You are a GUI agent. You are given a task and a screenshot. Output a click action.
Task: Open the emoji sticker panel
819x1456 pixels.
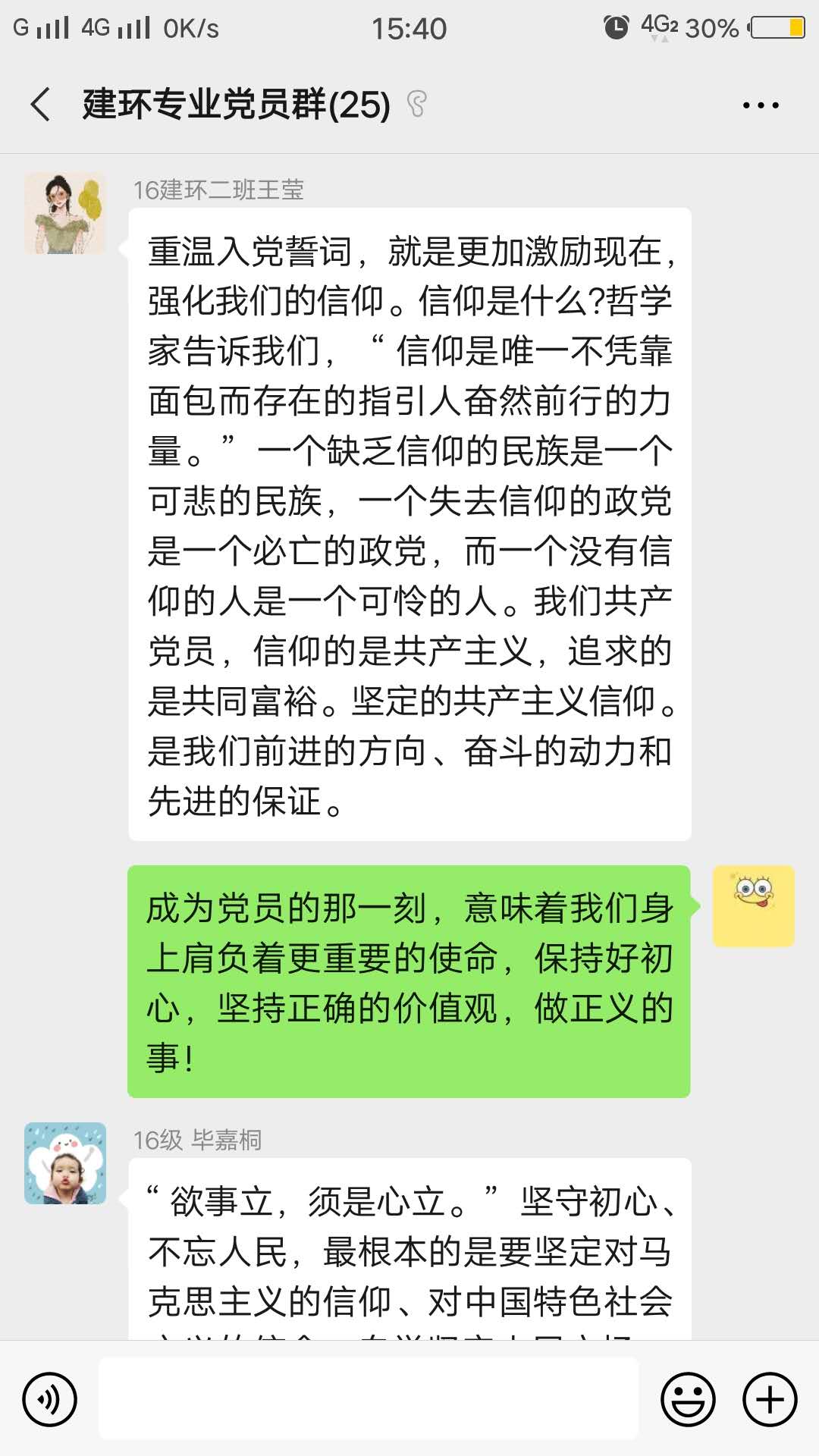tap(688, 1399)
